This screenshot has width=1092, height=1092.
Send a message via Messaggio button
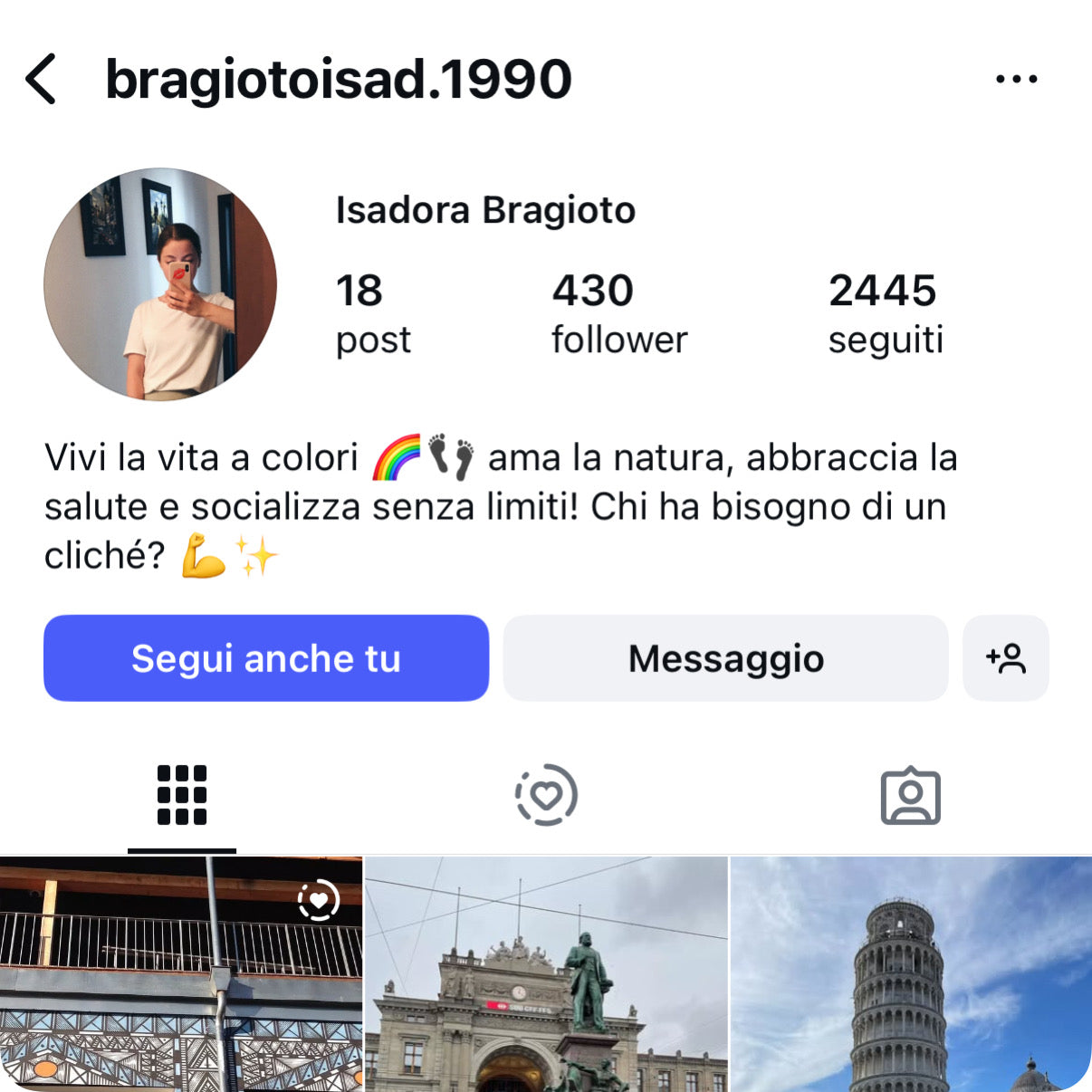[x=725, y=658]
